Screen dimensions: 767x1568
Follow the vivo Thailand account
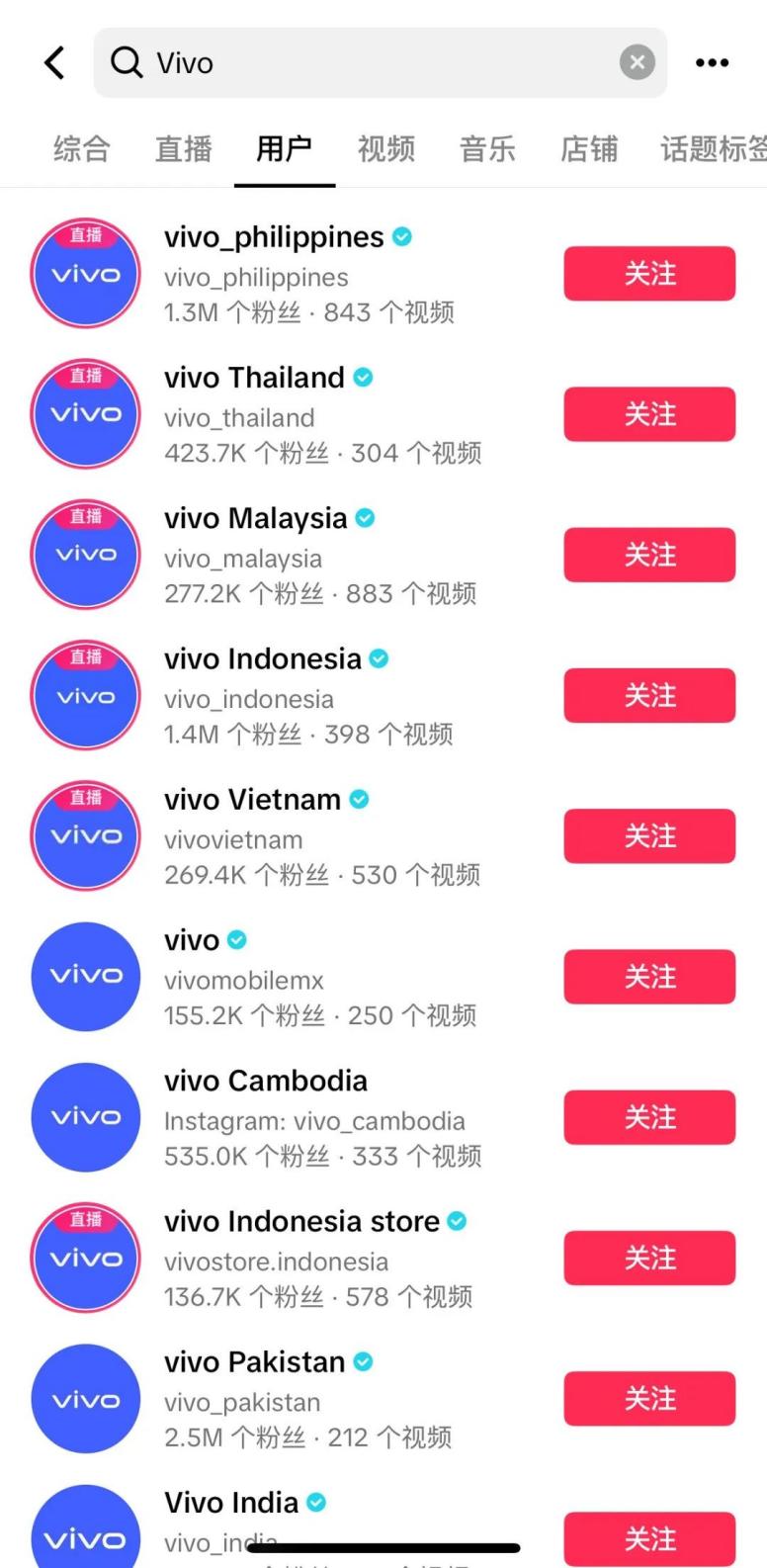coord(649,414)
